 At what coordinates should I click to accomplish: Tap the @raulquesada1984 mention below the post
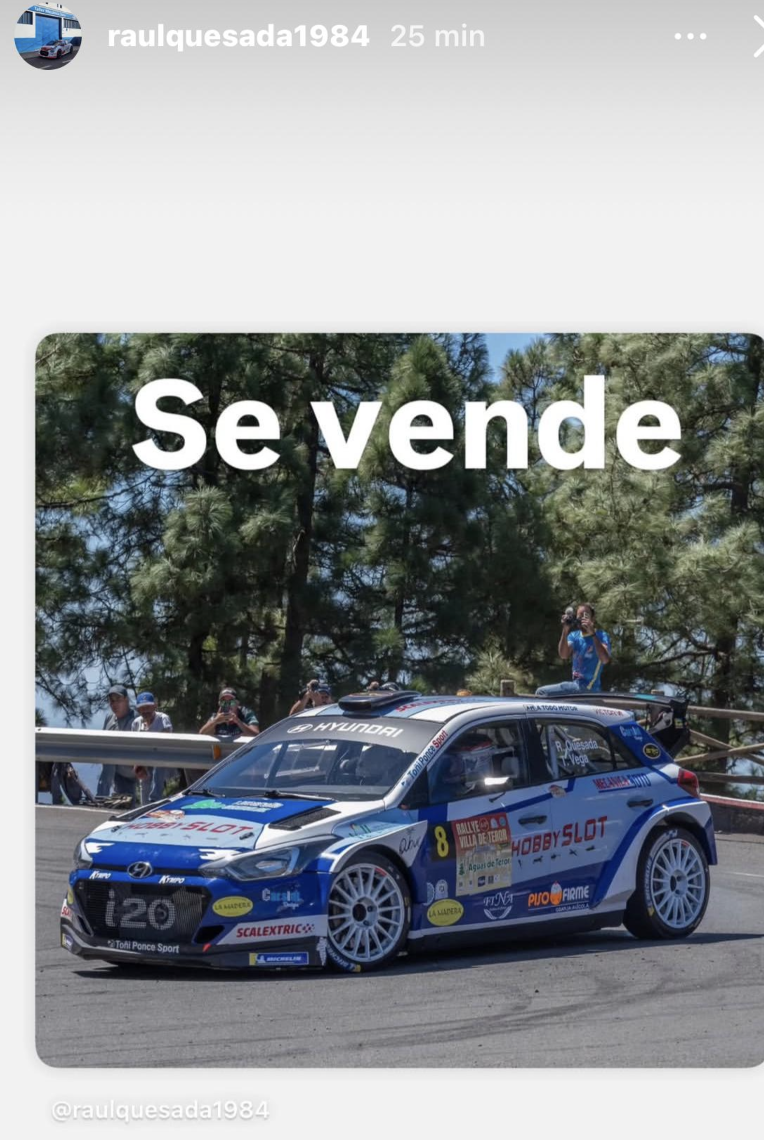[x=160, y=1110]
